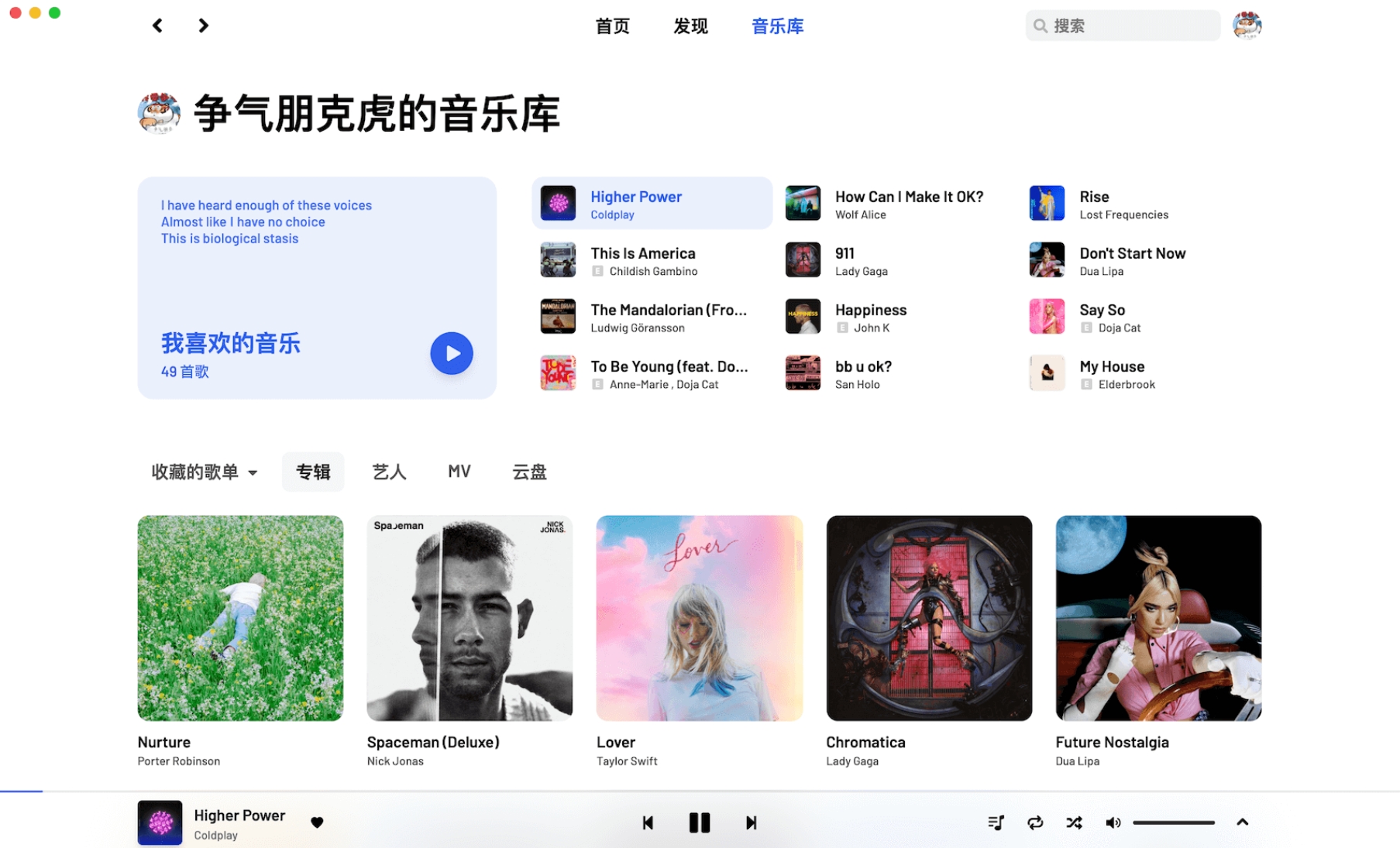Viewport: 1400px width, 848px height.
Task: Switch to the 艺人 tab
Action: [x=389, y=472]
